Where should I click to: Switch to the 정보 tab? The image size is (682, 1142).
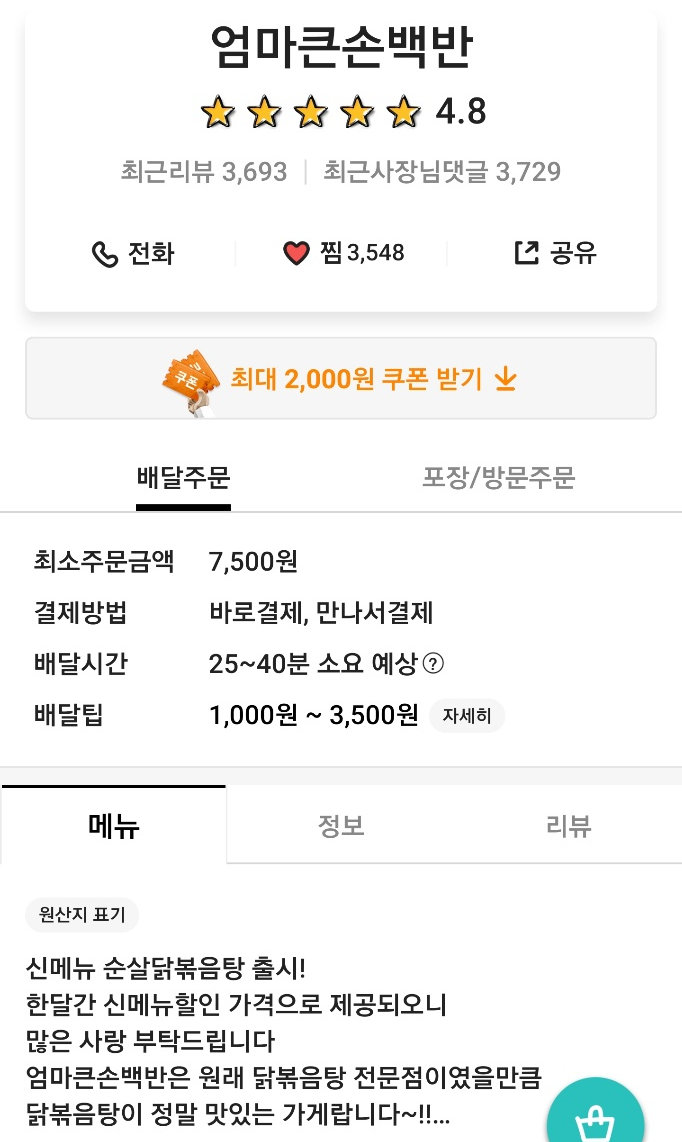(341, 826)
